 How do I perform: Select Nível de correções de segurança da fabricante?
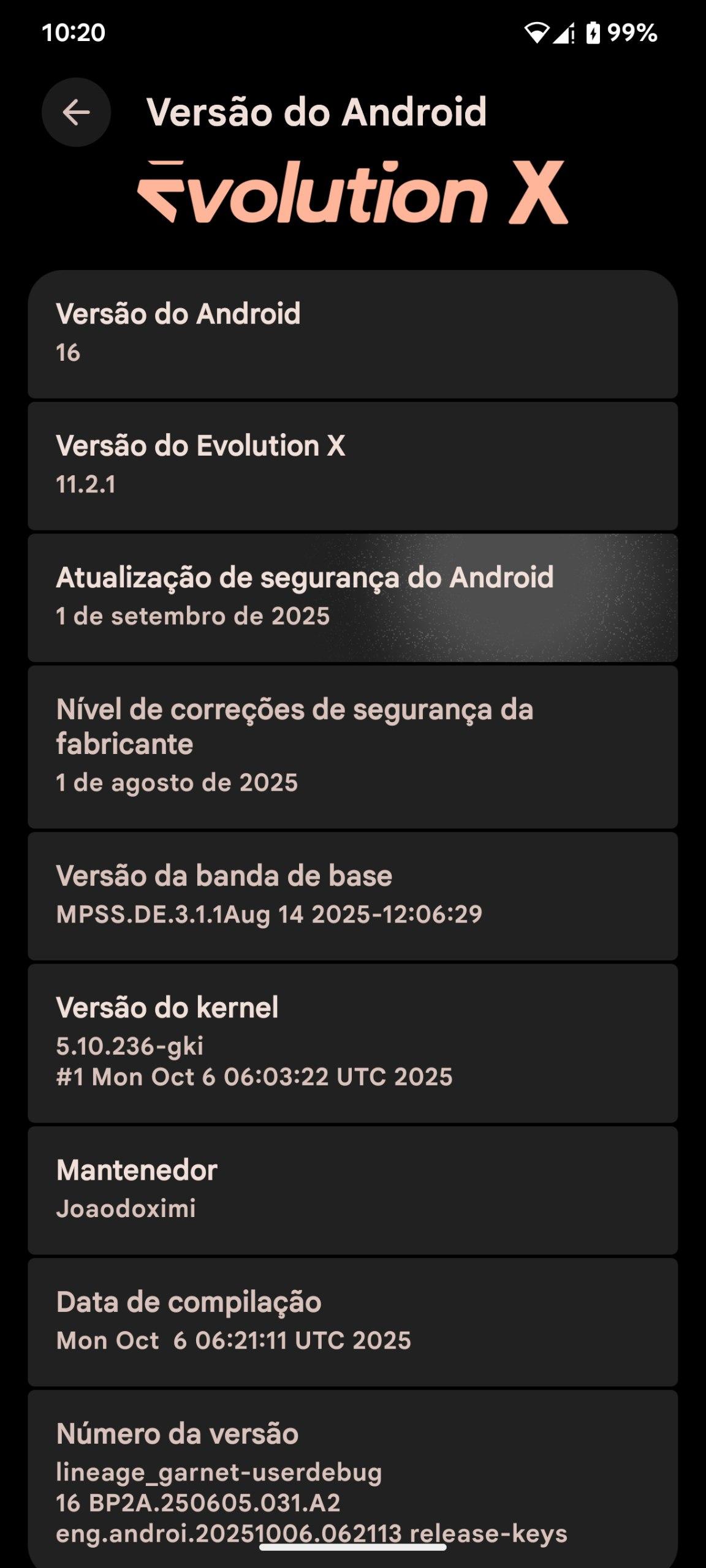(x=352, y=747)
